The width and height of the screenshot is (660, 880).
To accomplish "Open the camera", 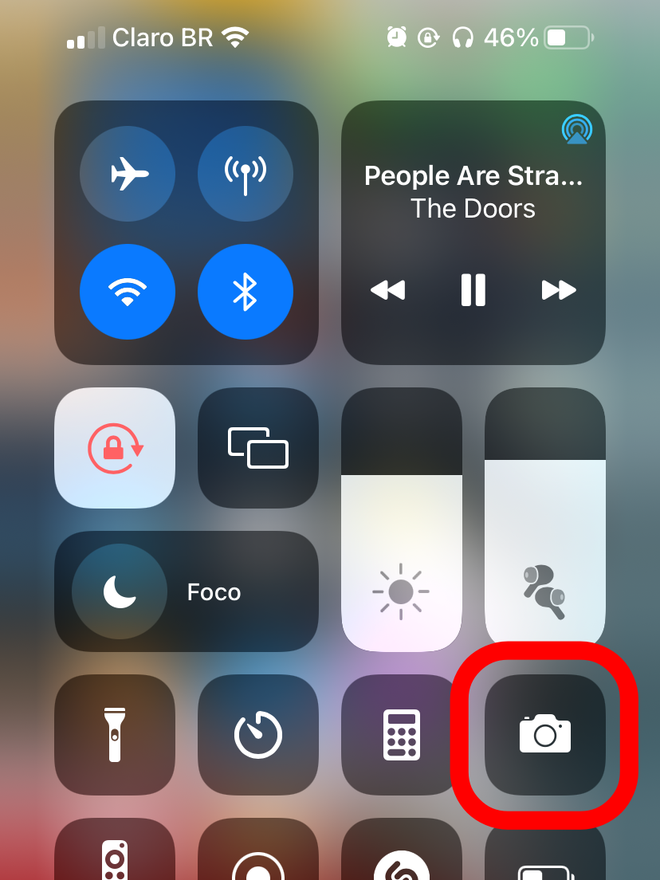I will 545,735.
